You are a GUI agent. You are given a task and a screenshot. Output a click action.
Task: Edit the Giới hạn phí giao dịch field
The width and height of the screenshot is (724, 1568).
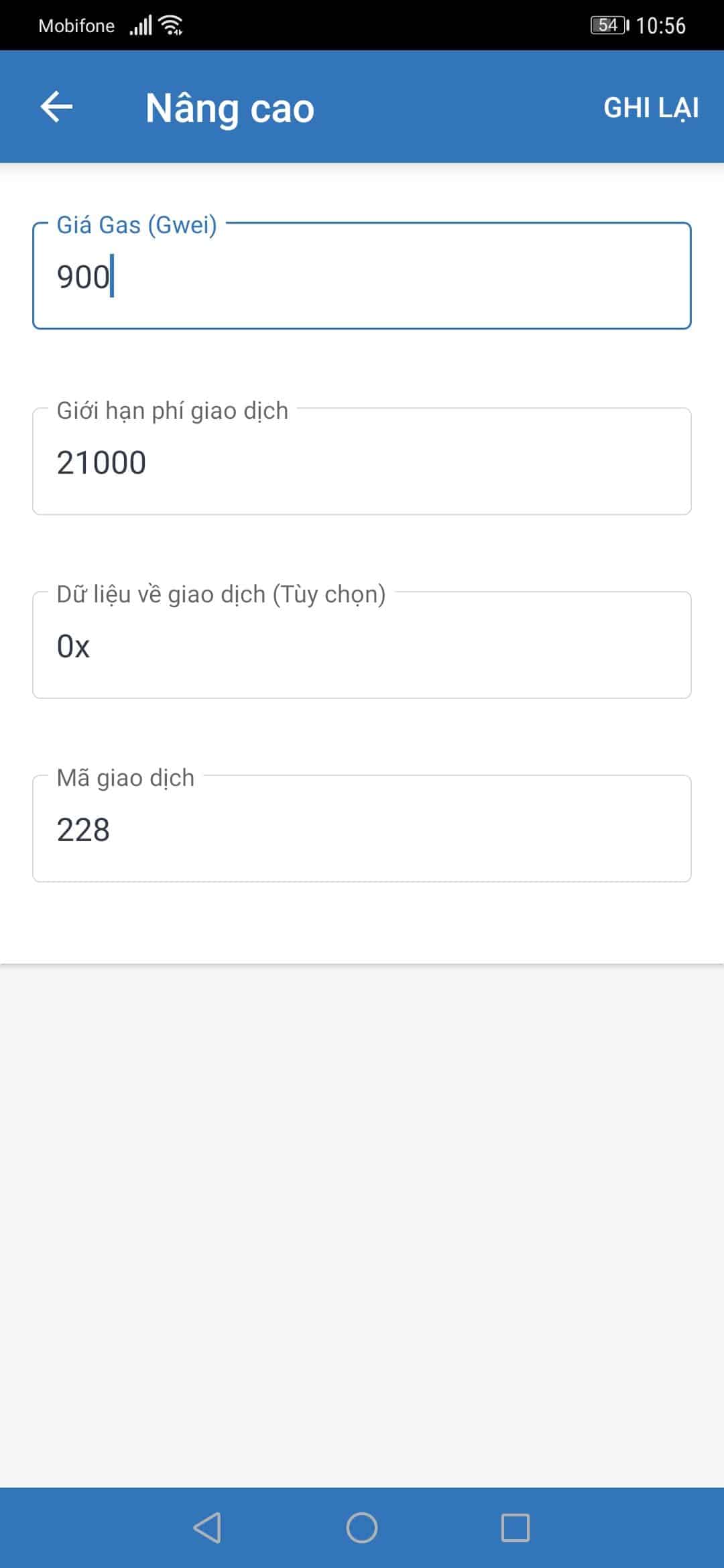click(x=362, y=462)
